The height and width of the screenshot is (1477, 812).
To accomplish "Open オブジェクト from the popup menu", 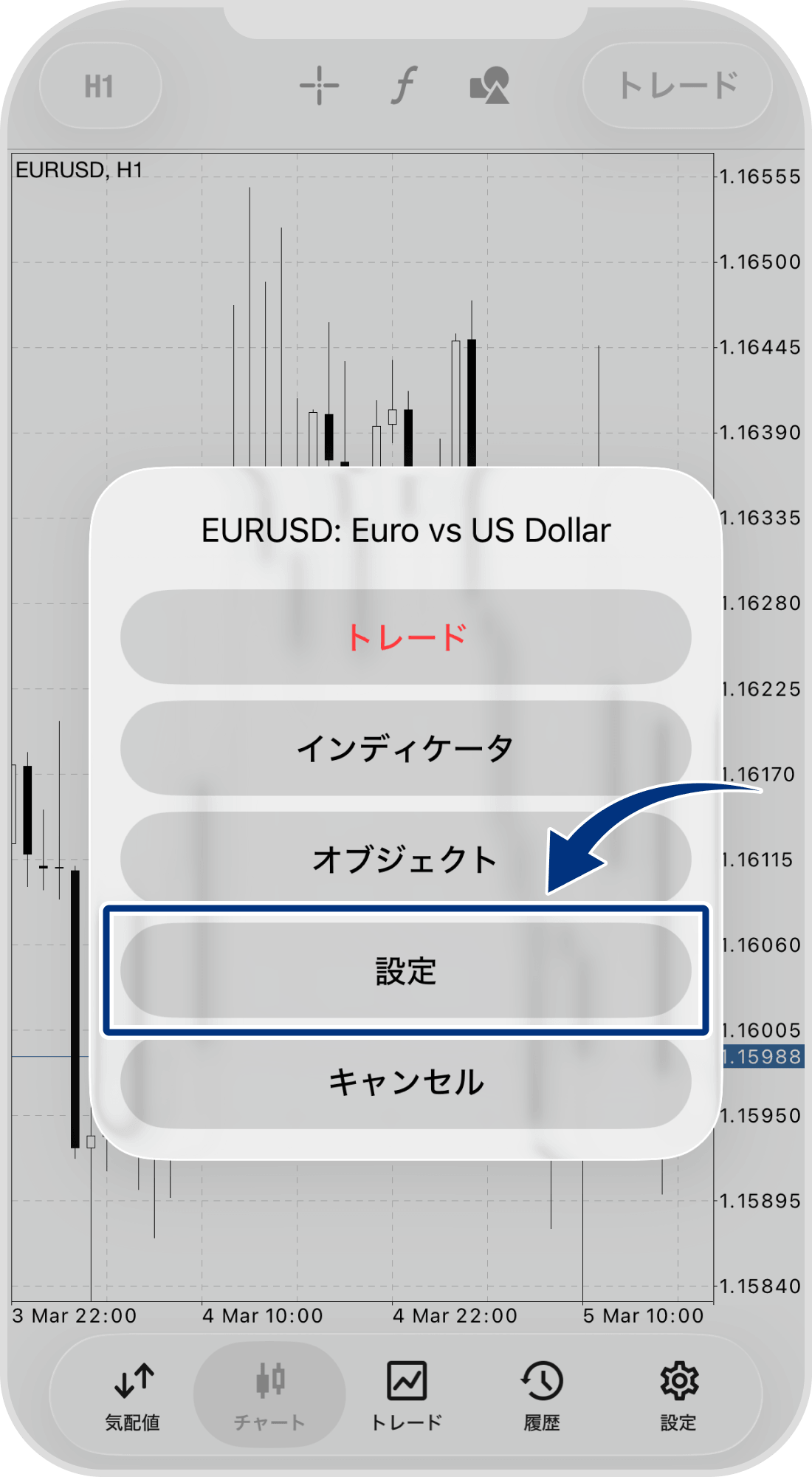I will click(x=406, y=859).
